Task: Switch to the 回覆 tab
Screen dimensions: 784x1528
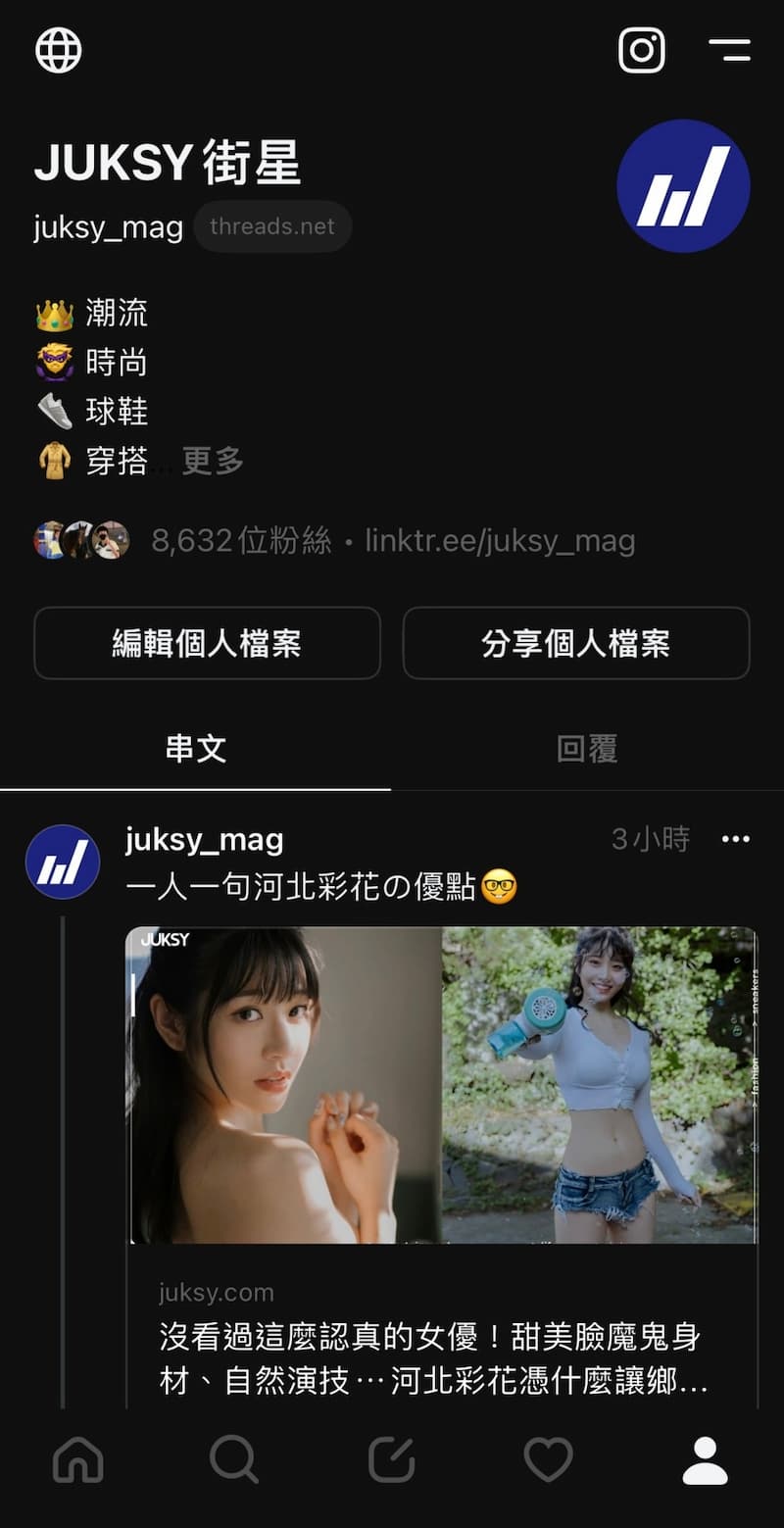Action: coord(586,748)
